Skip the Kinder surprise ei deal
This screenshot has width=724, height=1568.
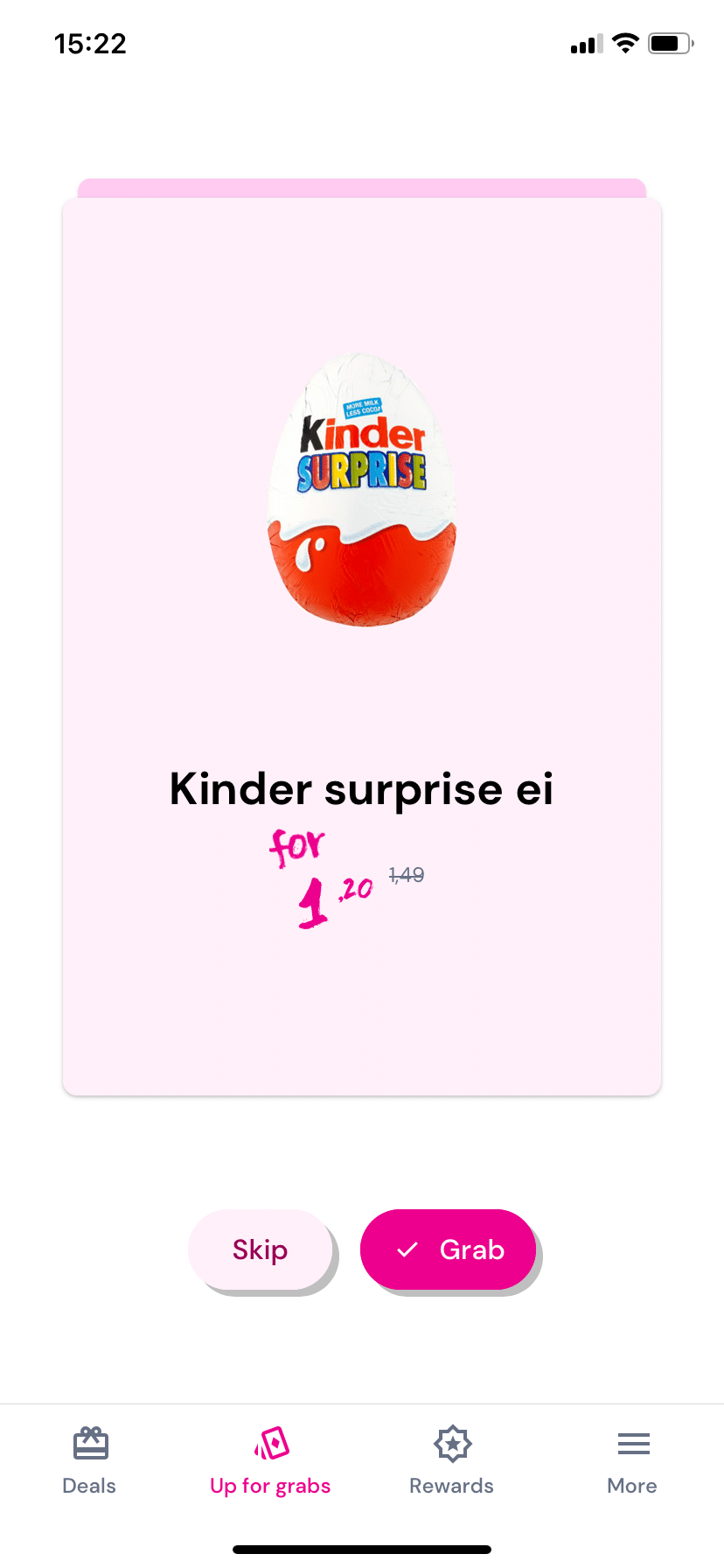pos(261,1249)
